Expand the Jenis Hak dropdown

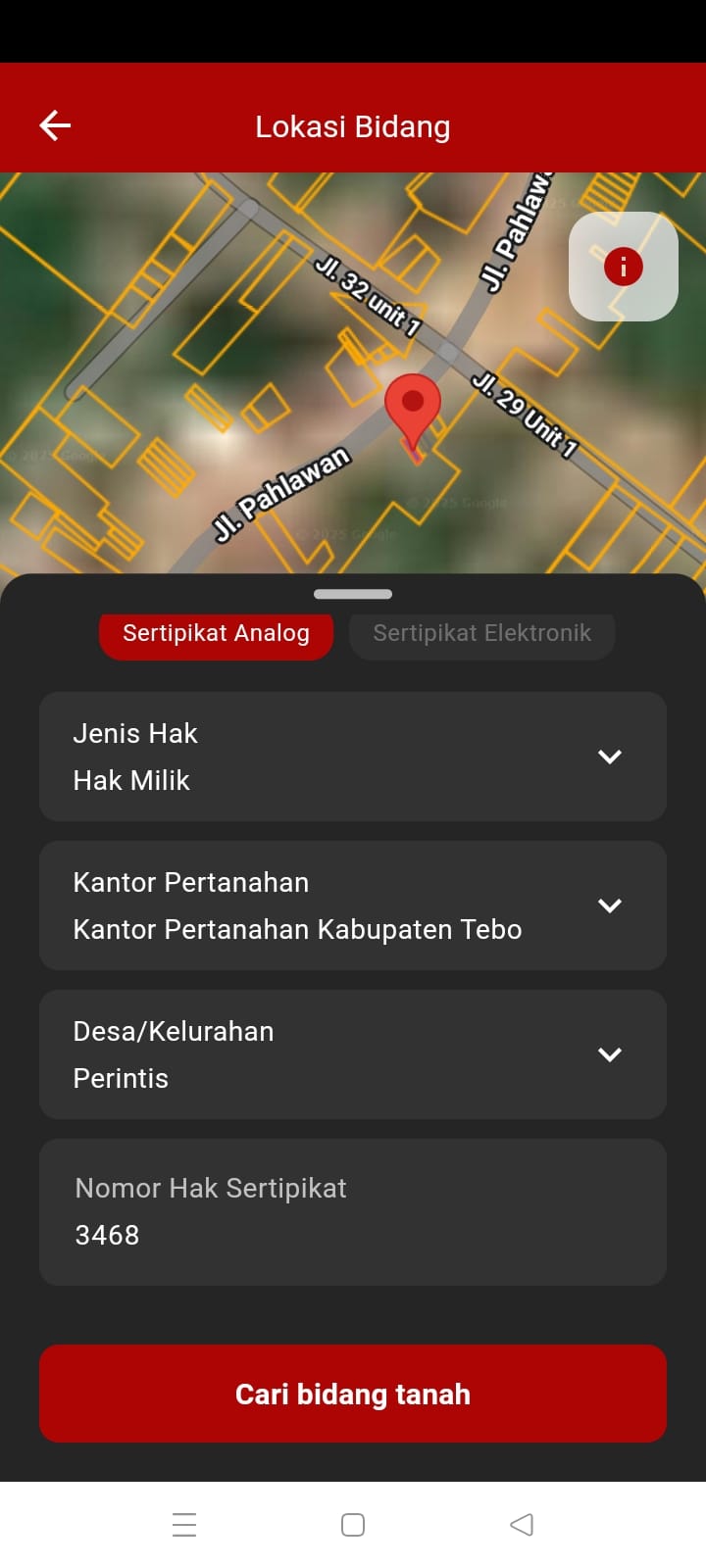[353, 757]
